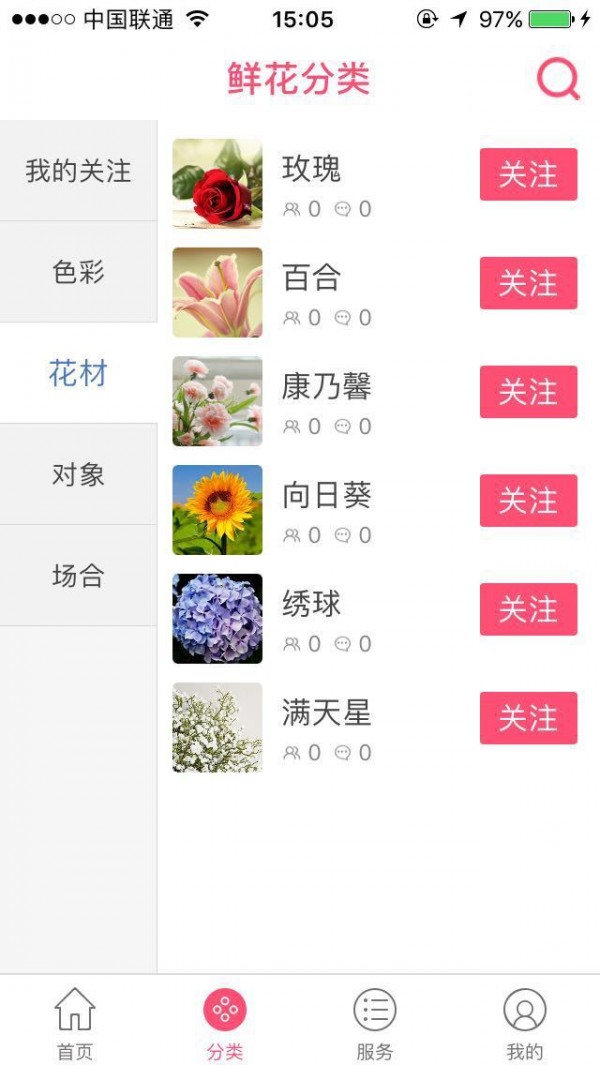The width and height of the screenshot is (600, 1065).
Task: Switch to 我的关注 category
Action: [x=78, y=171]
